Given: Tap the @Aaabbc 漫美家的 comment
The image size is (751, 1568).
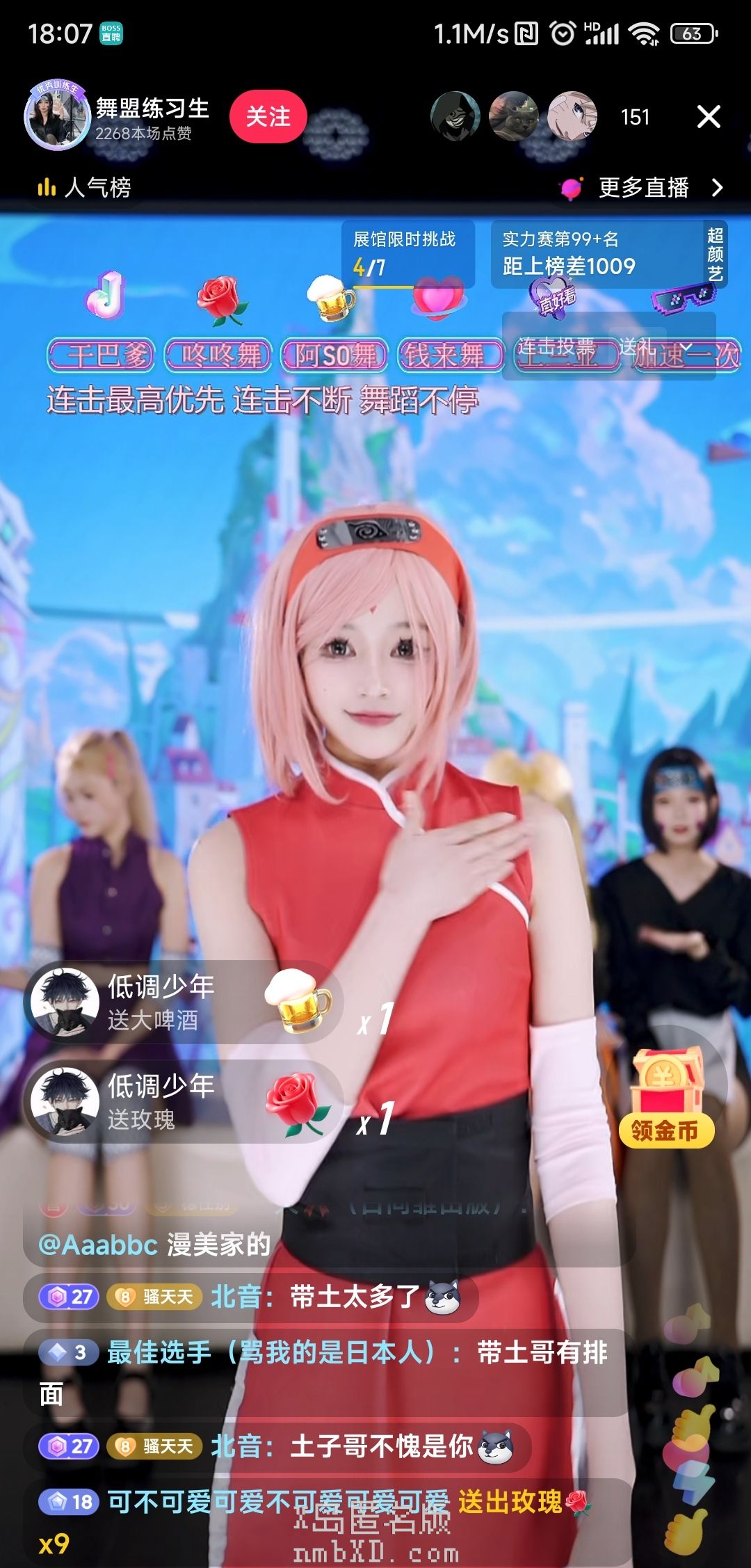Looking at the screenshot, I should coord(154,1245).
